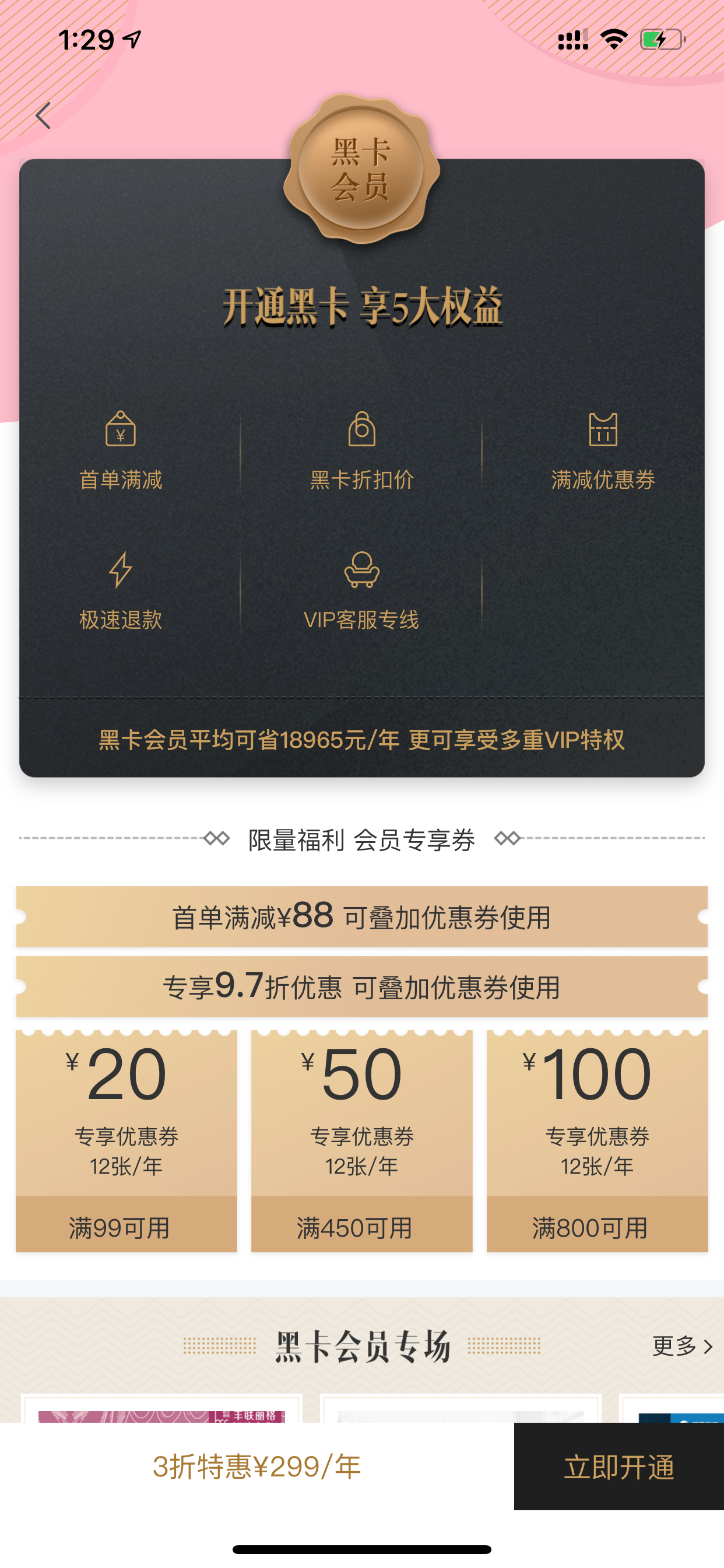
Task: Select the ¥20 专享优惠券 coupon
Action: 126,1140
